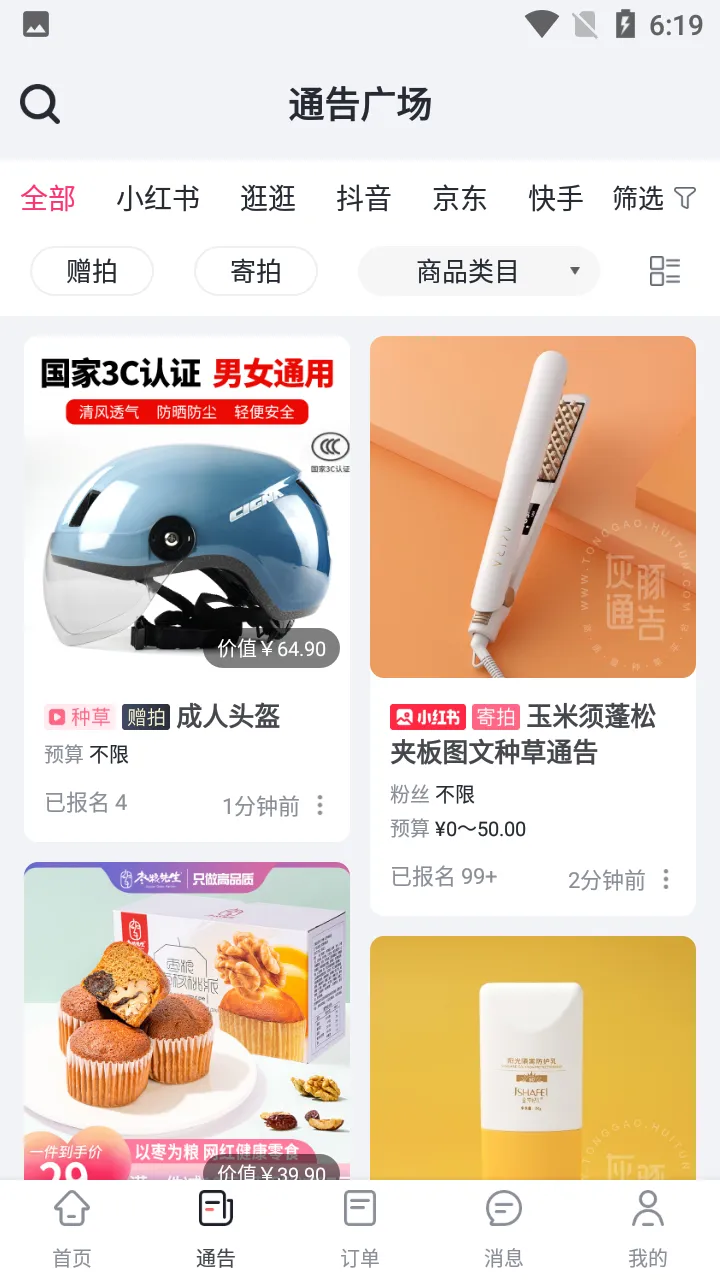Open the search icon
The width and height of the screenshot is (720, 1280).
click(40, 104)
